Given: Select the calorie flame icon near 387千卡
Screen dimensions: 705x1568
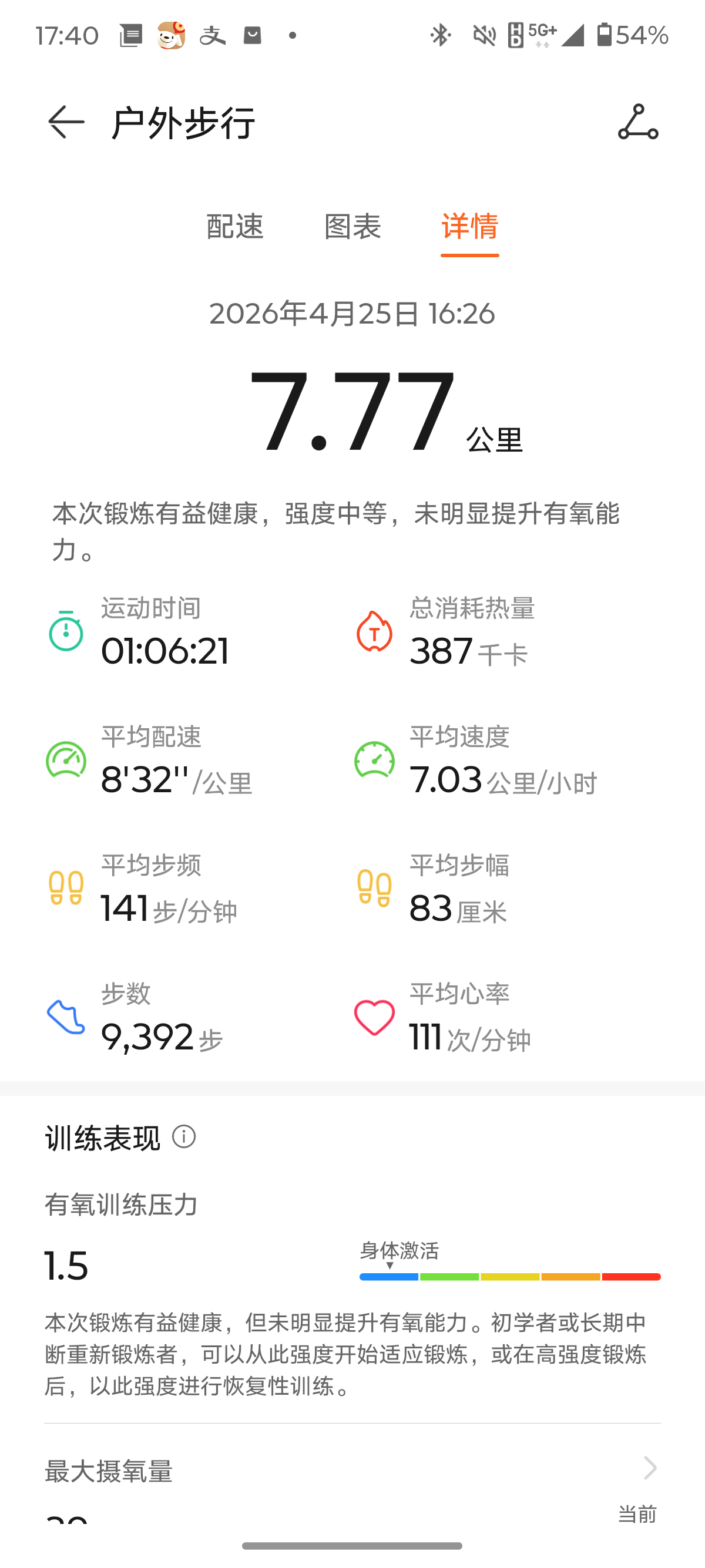Looking at the screenshot, I should (374, 634).
